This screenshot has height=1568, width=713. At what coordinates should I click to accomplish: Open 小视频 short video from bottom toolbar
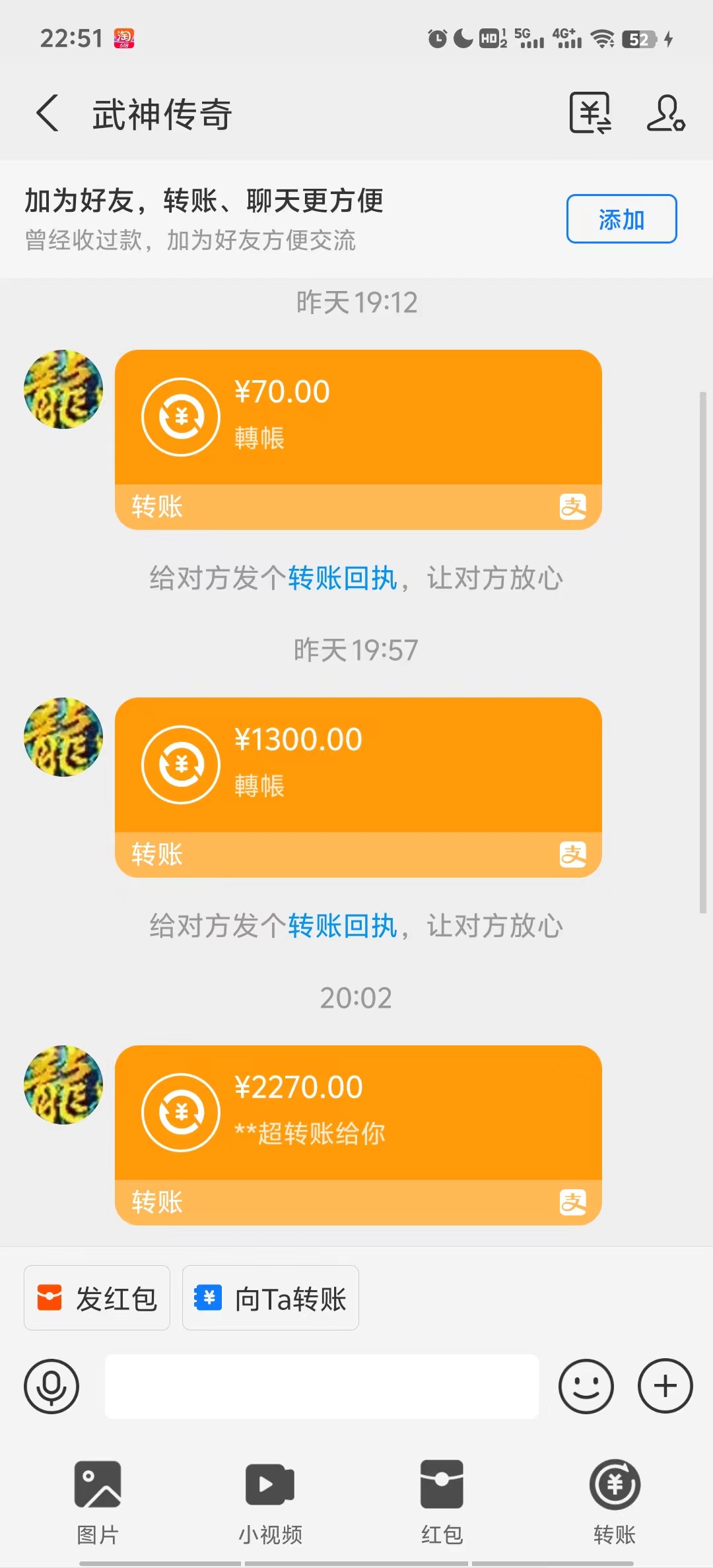pos(269,1498)
